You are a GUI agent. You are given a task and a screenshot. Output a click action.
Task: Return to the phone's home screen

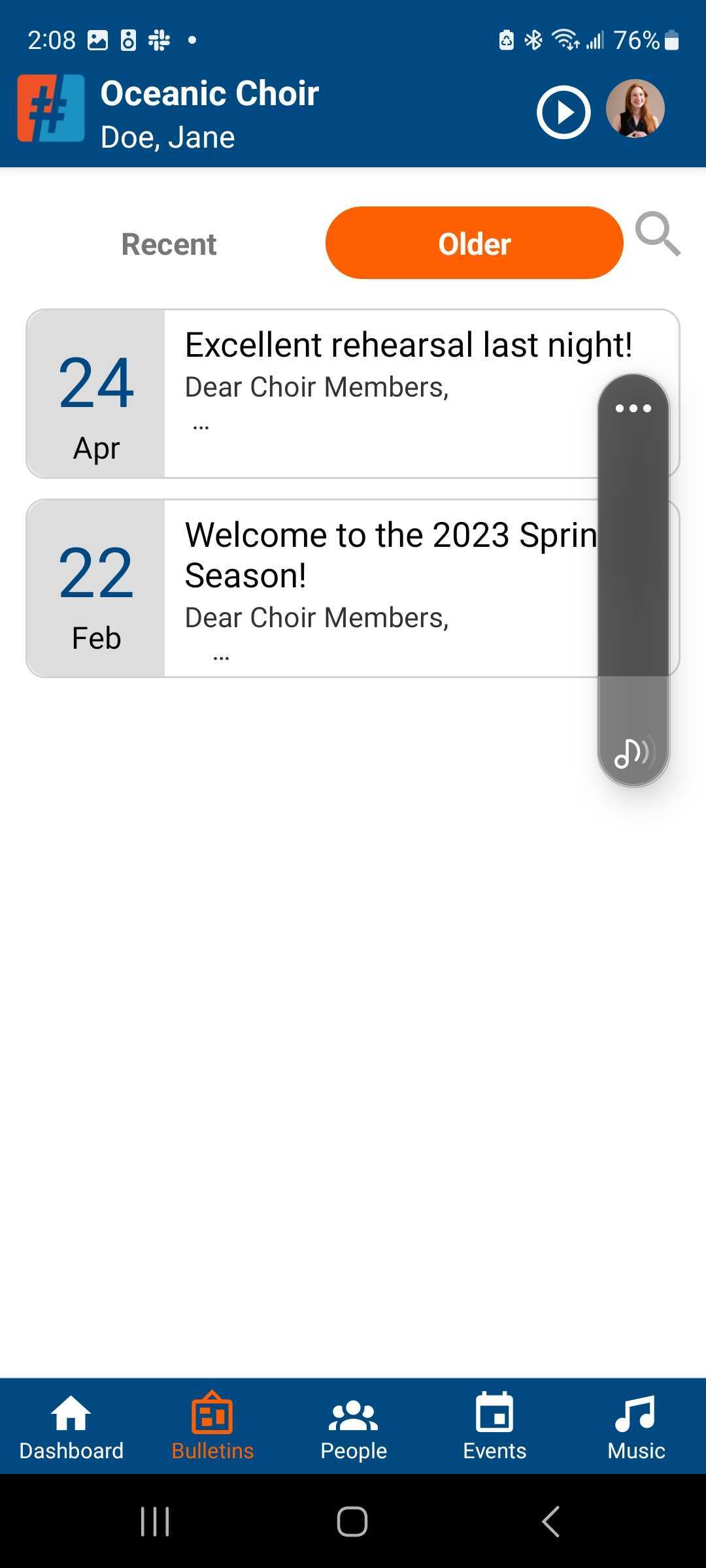coord(352,1522)
